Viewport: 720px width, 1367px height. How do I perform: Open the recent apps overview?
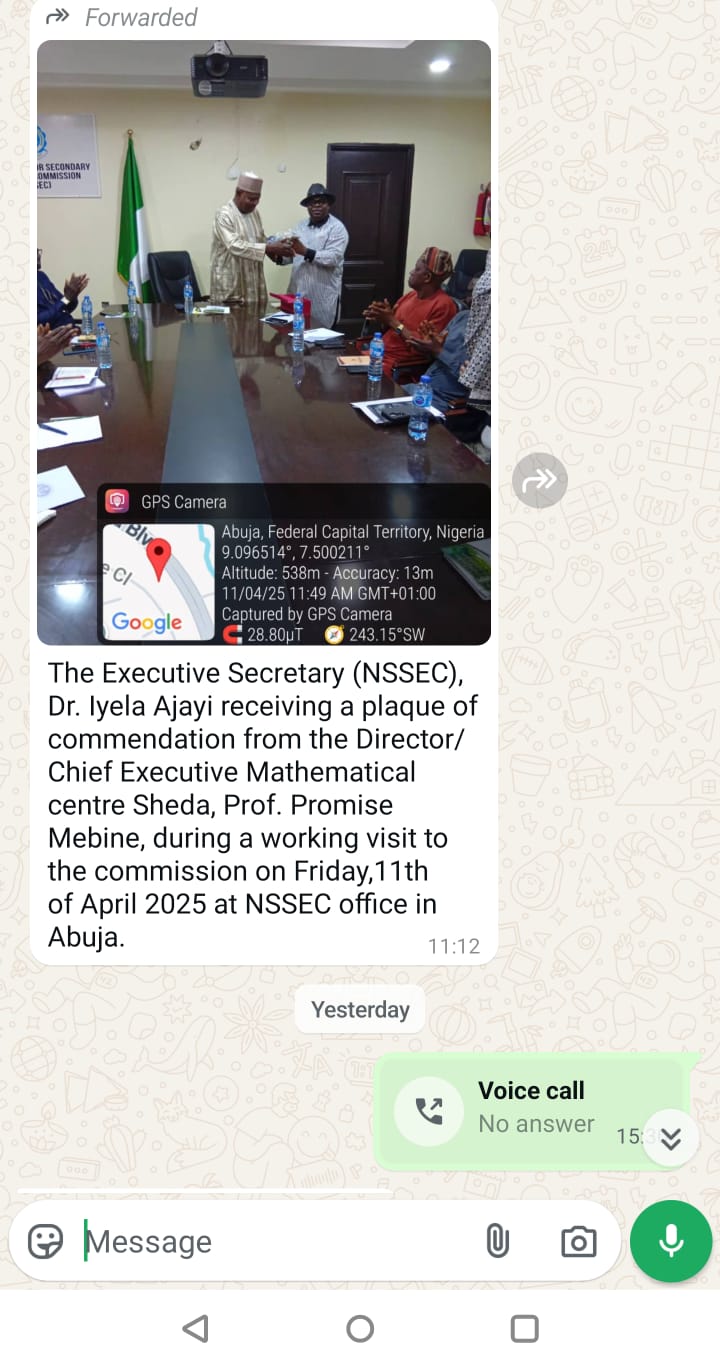click(x=524, y=1328)
